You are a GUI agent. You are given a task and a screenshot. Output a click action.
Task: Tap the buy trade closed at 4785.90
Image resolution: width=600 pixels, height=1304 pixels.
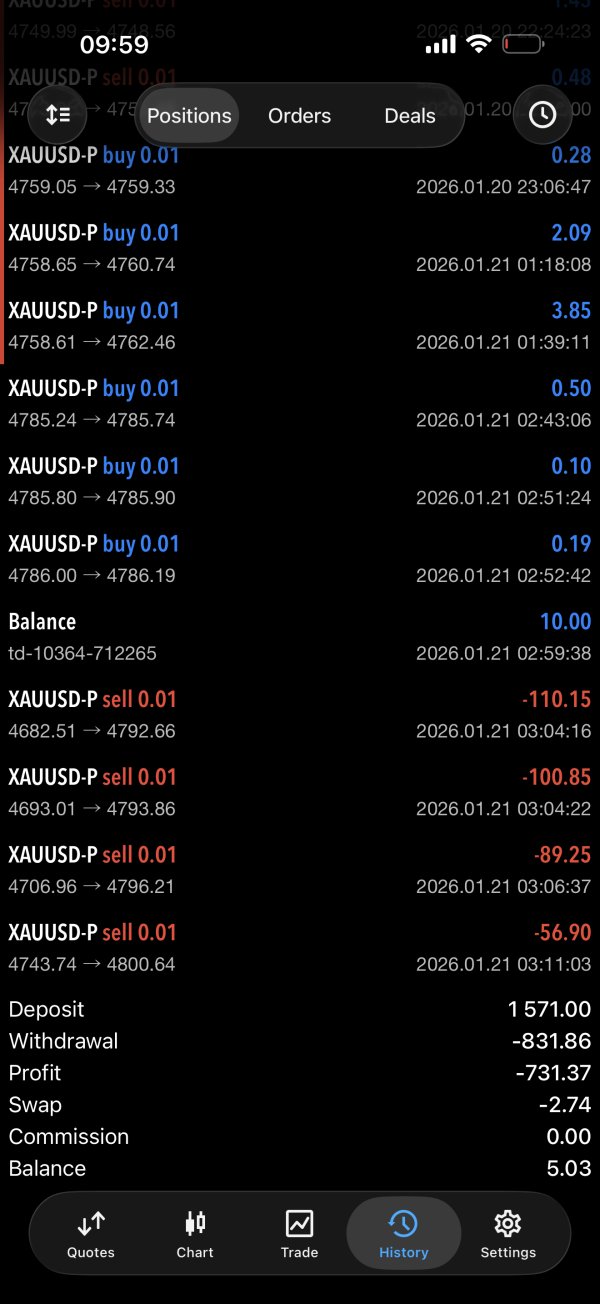tap(300, 481)
